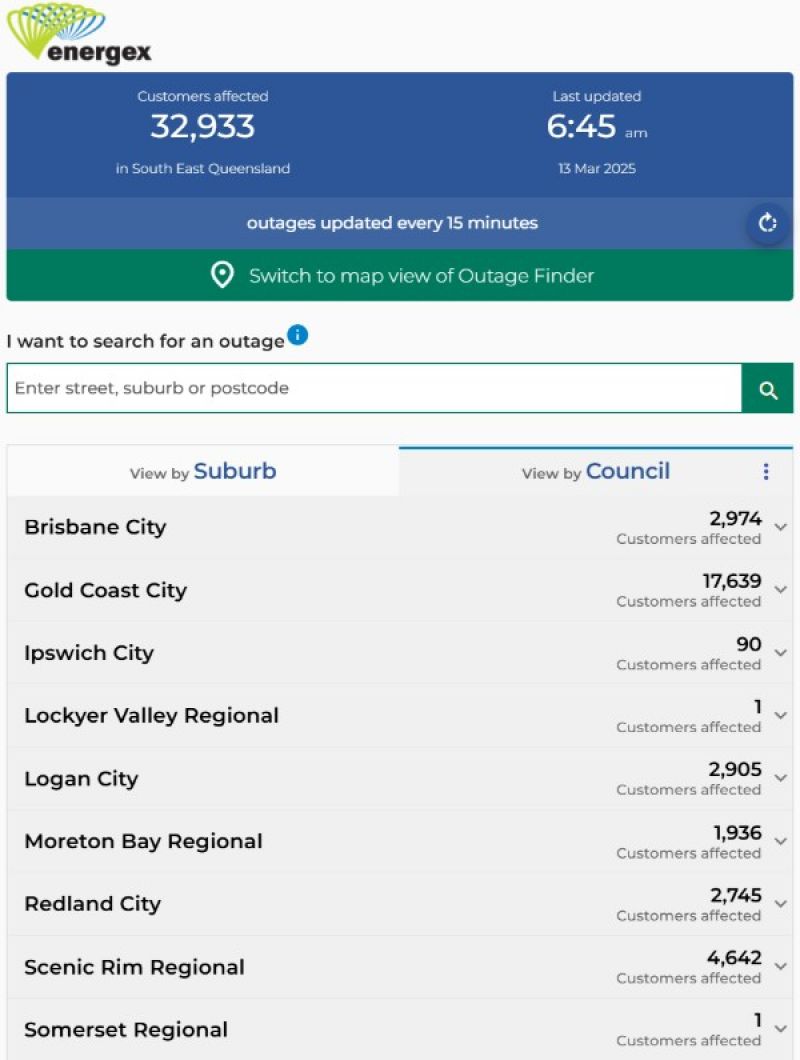
Task: Click the chevron beside Brisbane City
Action: click(x=780, y=527)
